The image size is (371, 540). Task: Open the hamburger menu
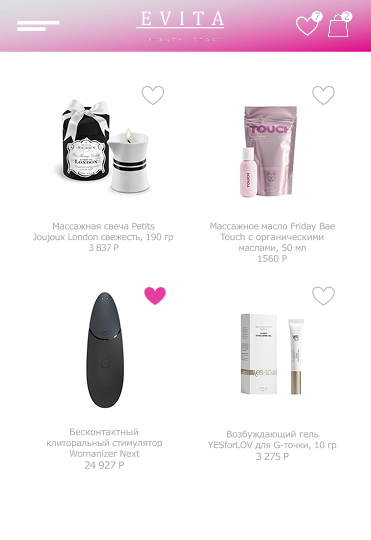click(x=38, y=26)
